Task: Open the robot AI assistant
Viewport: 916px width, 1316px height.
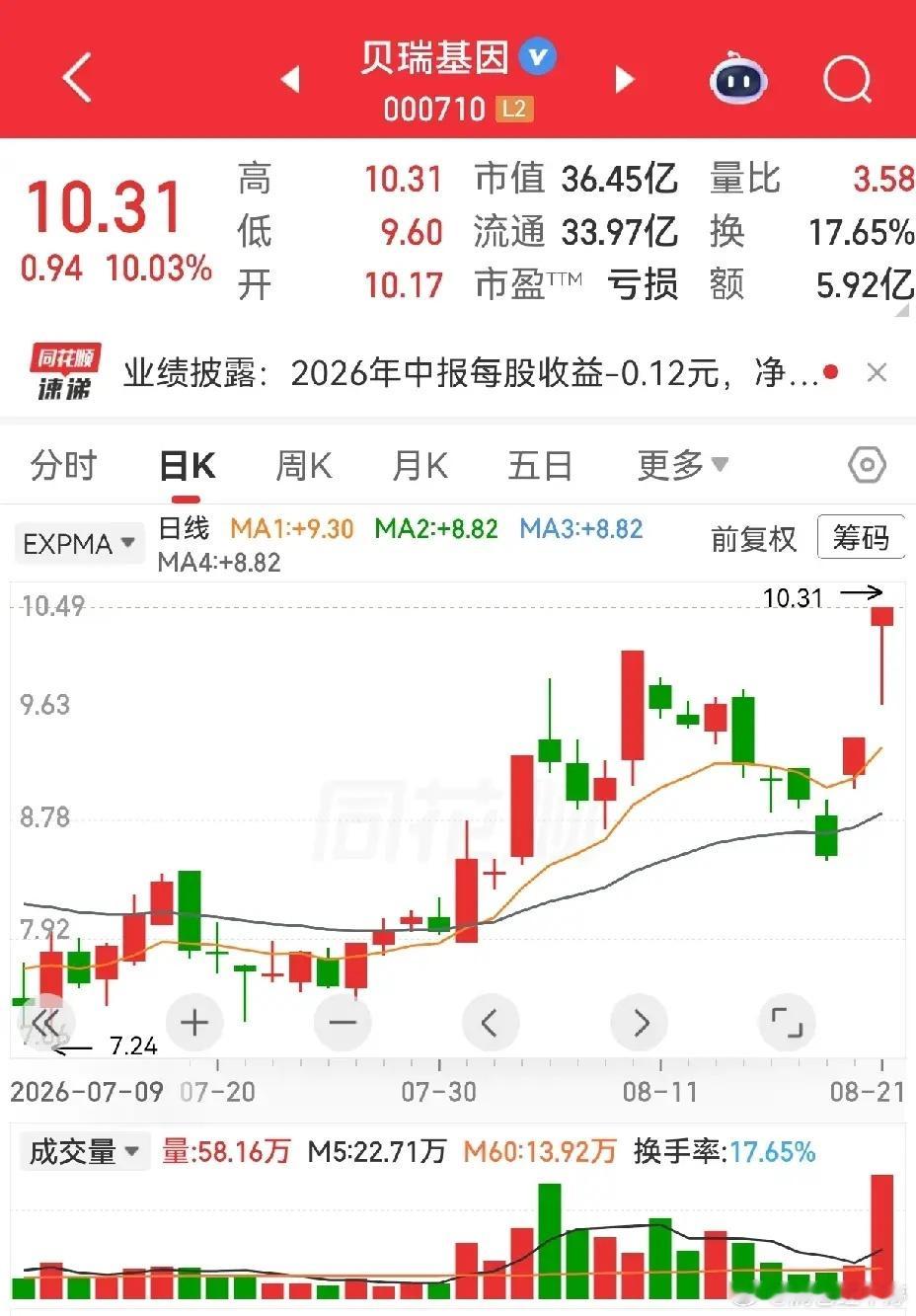Action: [738, 77]
